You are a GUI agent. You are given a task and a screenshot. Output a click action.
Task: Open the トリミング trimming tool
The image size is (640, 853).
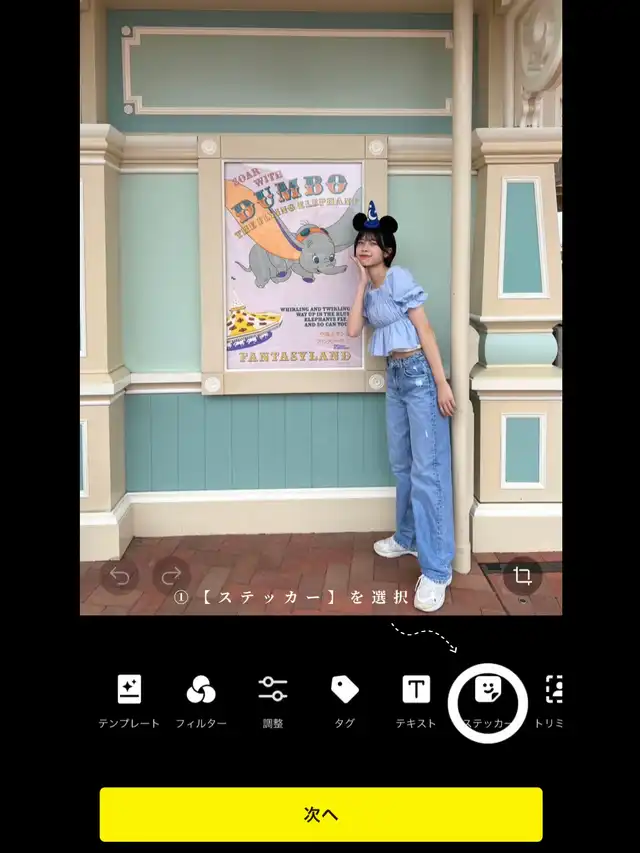550,701
